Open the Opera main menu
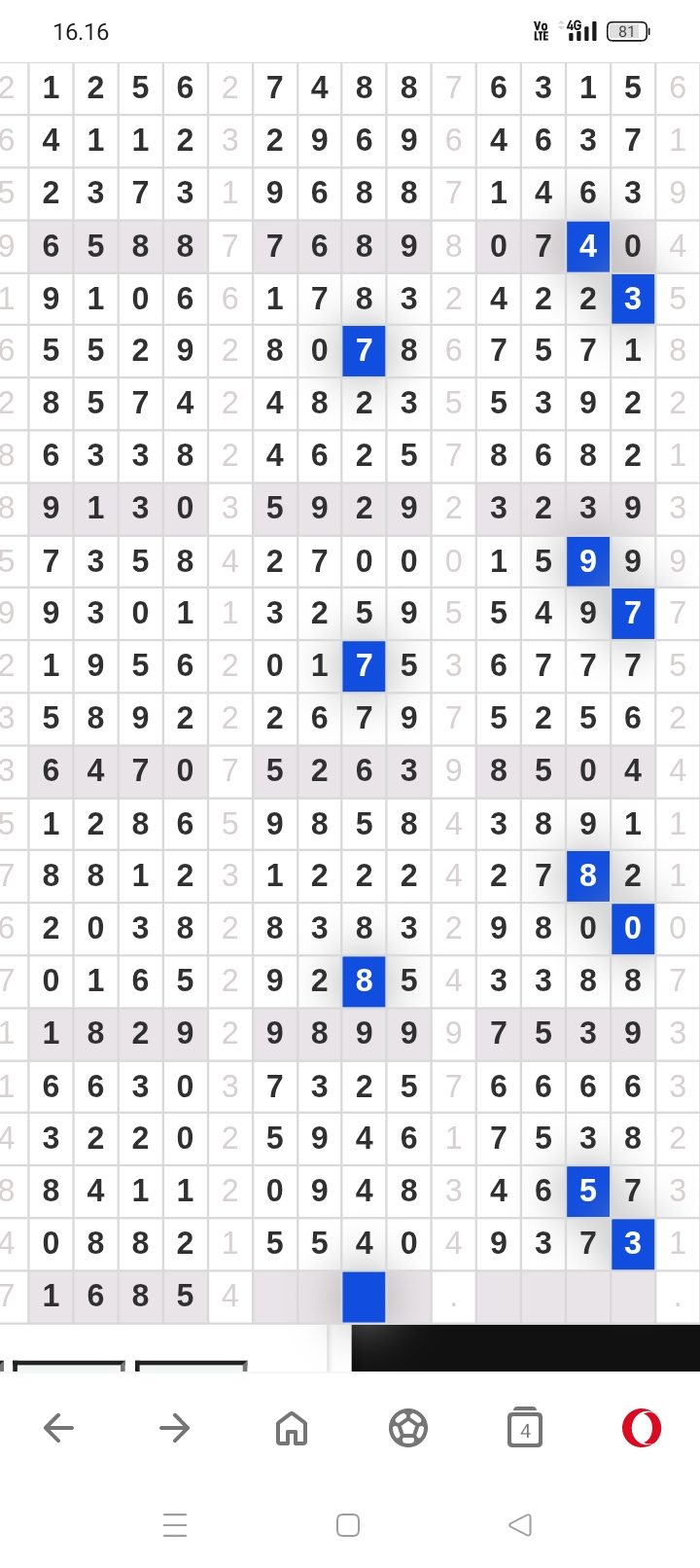This screenshot has height=1568, width=700. tap(642, 1428)
